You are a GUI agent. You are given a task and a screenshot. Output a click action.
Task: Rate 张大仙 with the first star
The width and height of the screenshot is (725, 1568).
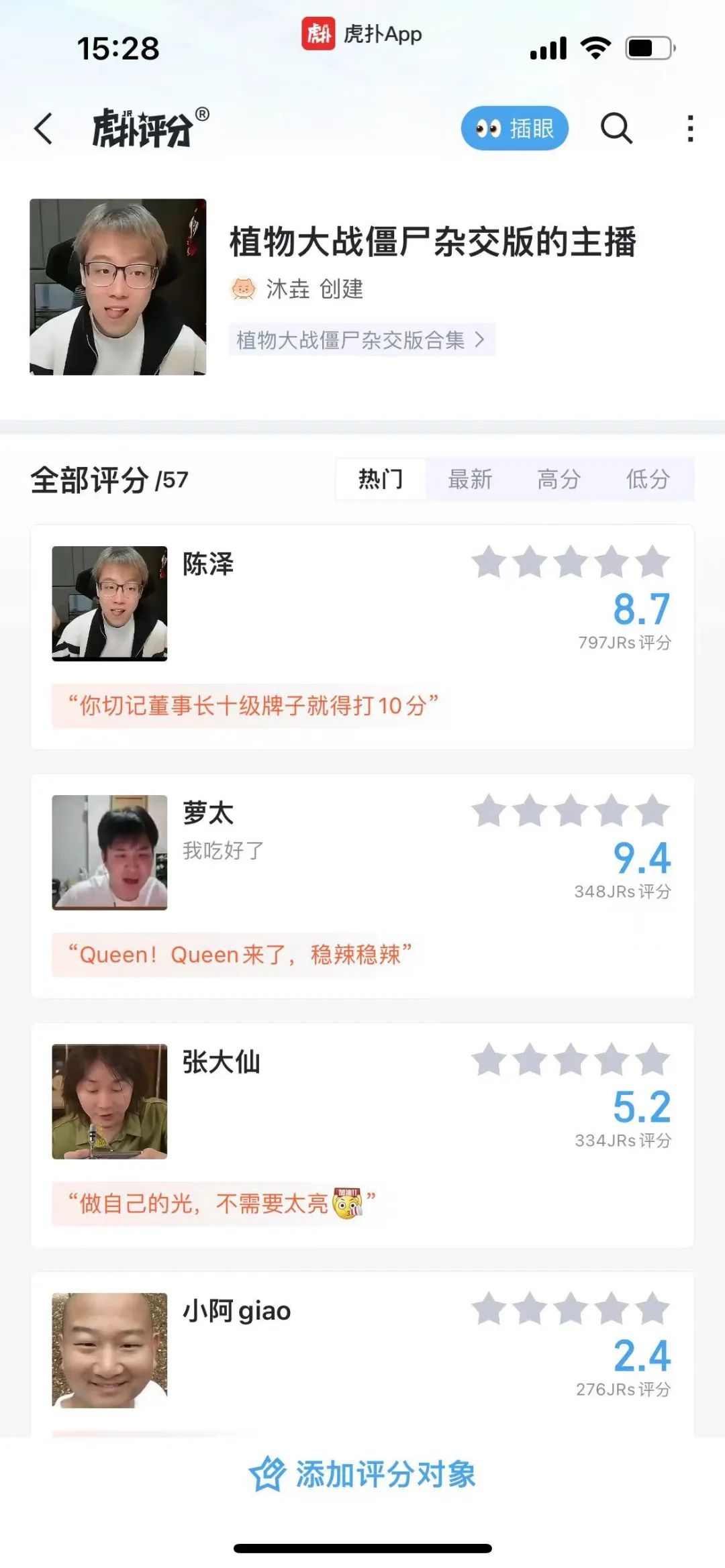tap(489, 1060)
